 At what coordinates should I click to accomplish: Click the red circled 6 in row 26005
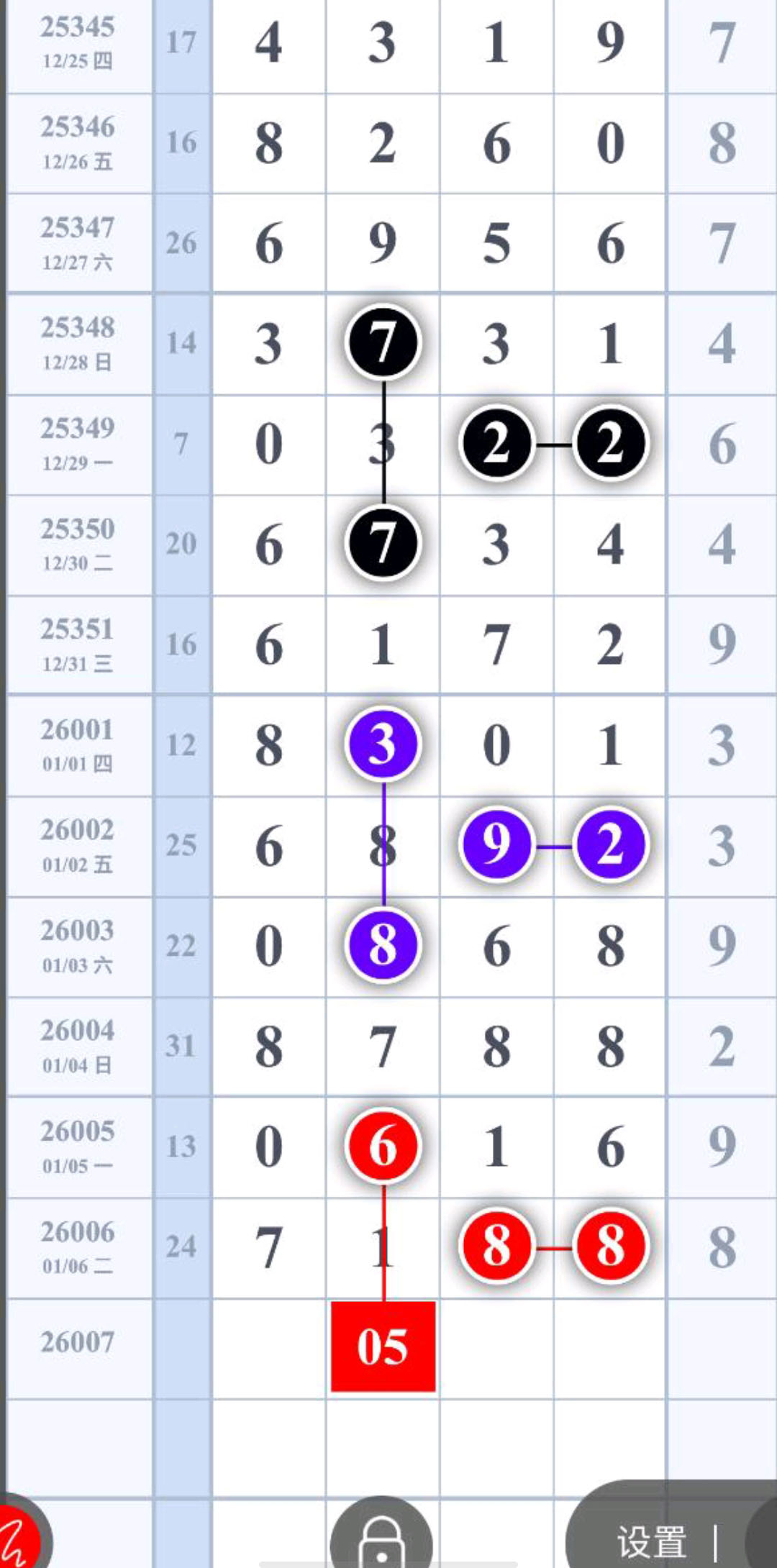click(x=385, y=1147)
